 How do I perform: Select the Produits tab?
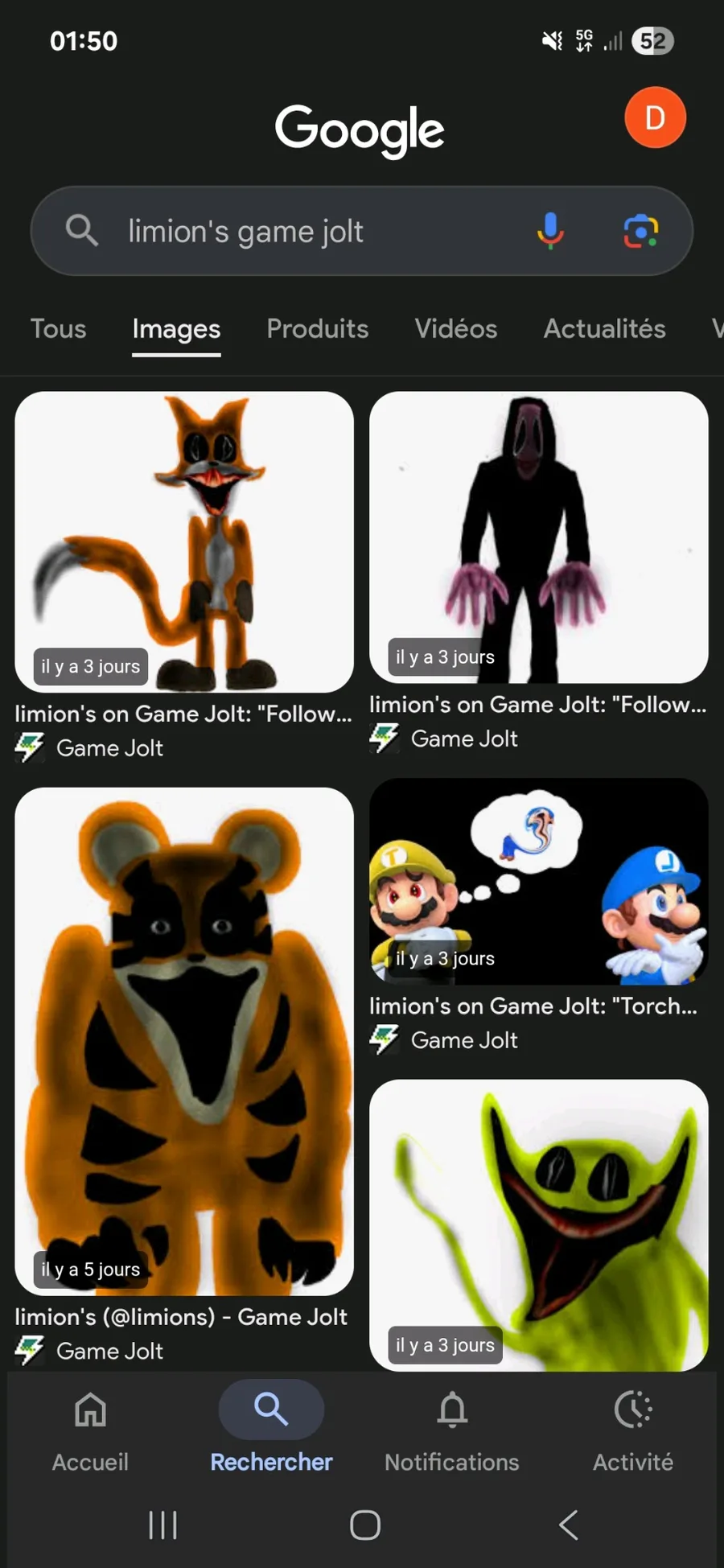click(x=318, y=328)
